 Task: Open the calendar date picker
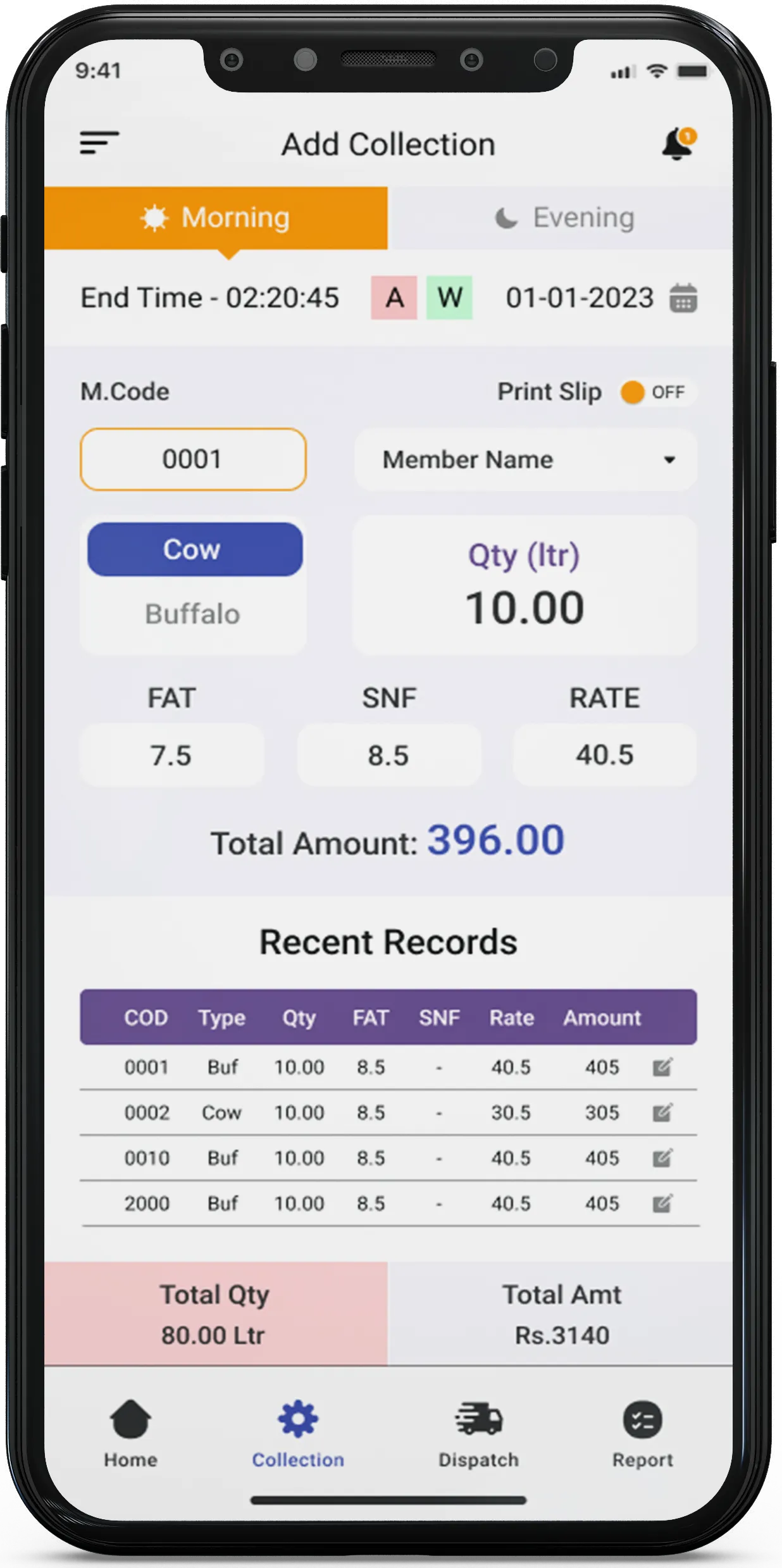[683, 298]
